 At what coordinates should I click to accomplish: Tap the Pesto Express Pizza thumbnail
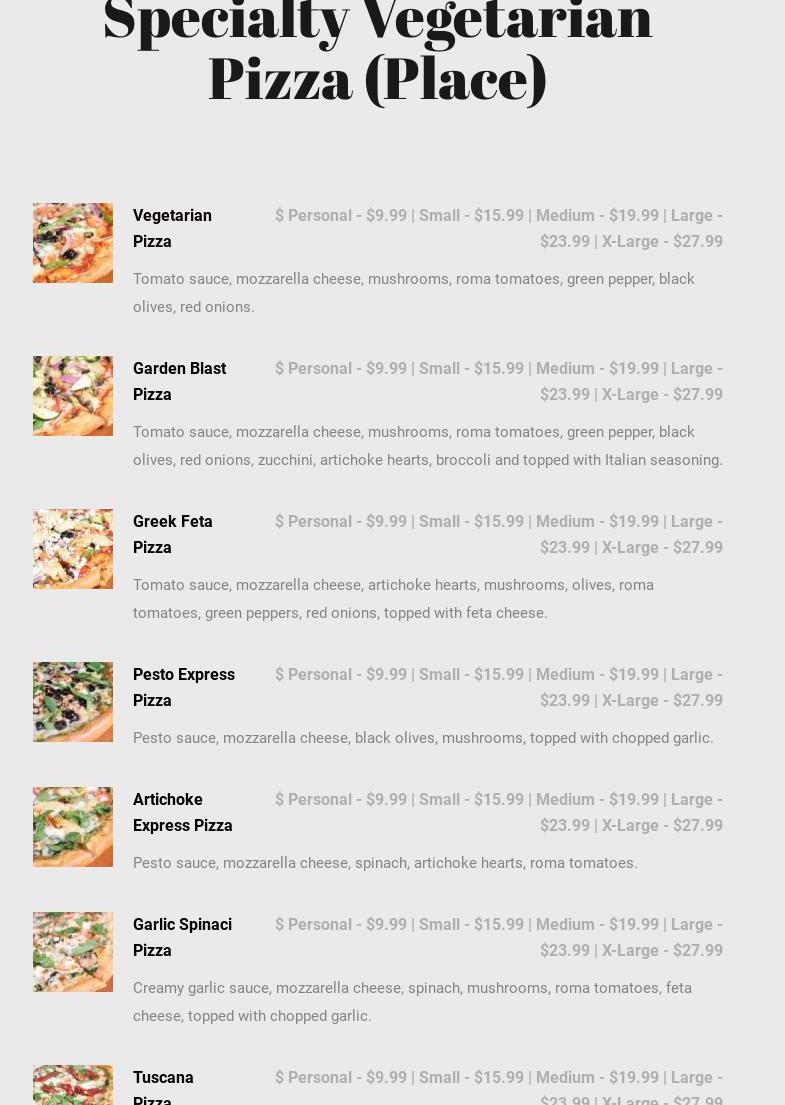pos(73,702)
